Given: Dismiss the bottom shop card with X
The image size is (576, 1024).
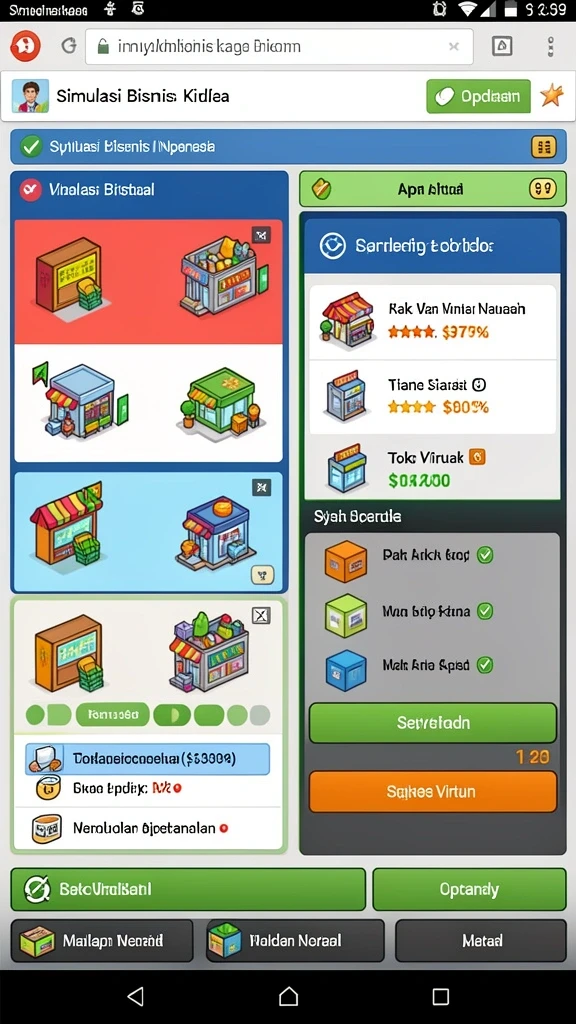Looking at the screenshot, I should pos(261,615).
